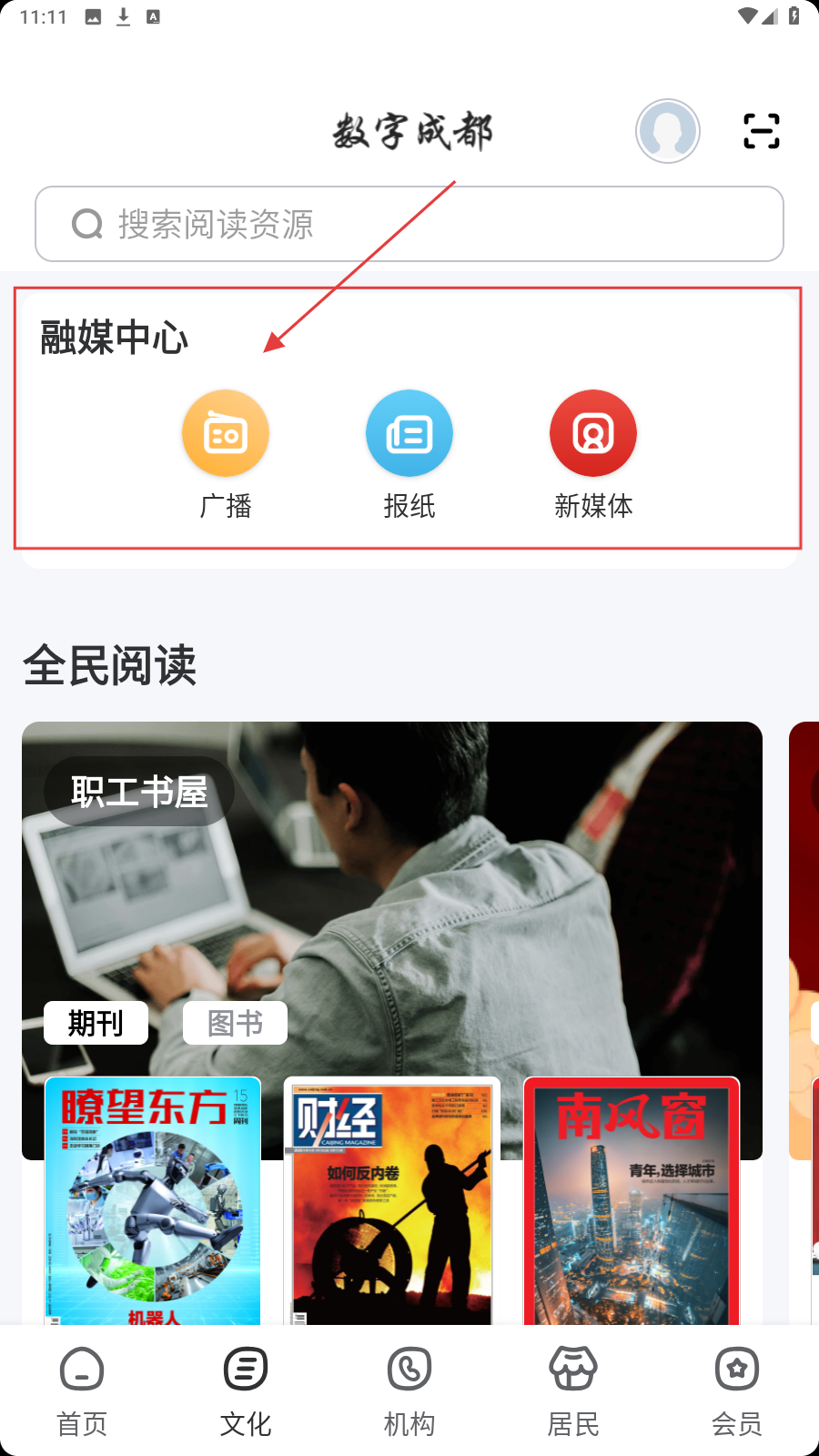This screenshot has width=819, height=1456.
Task: Select the 期刊 tab
Action: [96, 1023]
